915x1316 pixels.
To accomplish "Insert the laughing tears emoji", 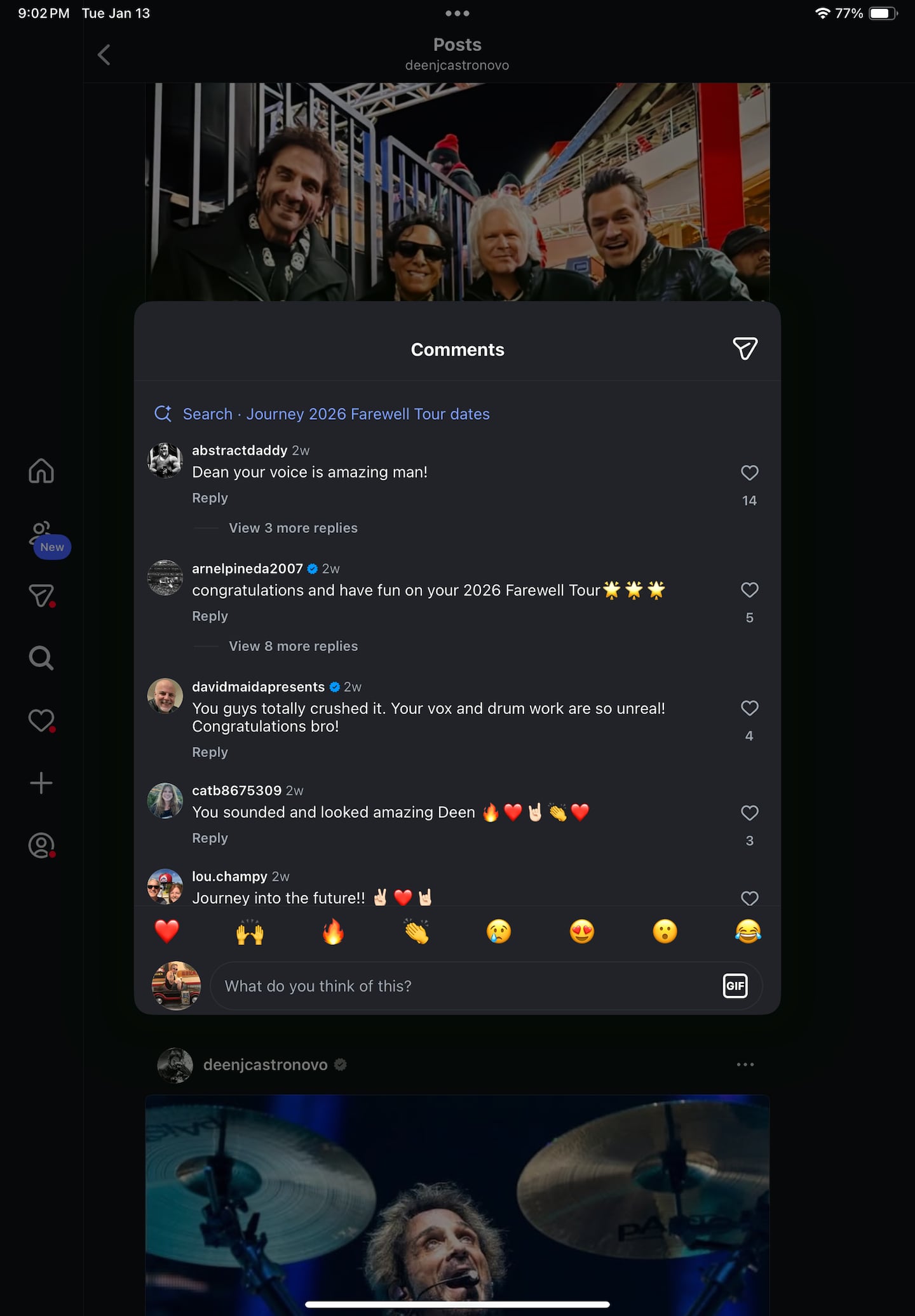I will tap(748, 932).
